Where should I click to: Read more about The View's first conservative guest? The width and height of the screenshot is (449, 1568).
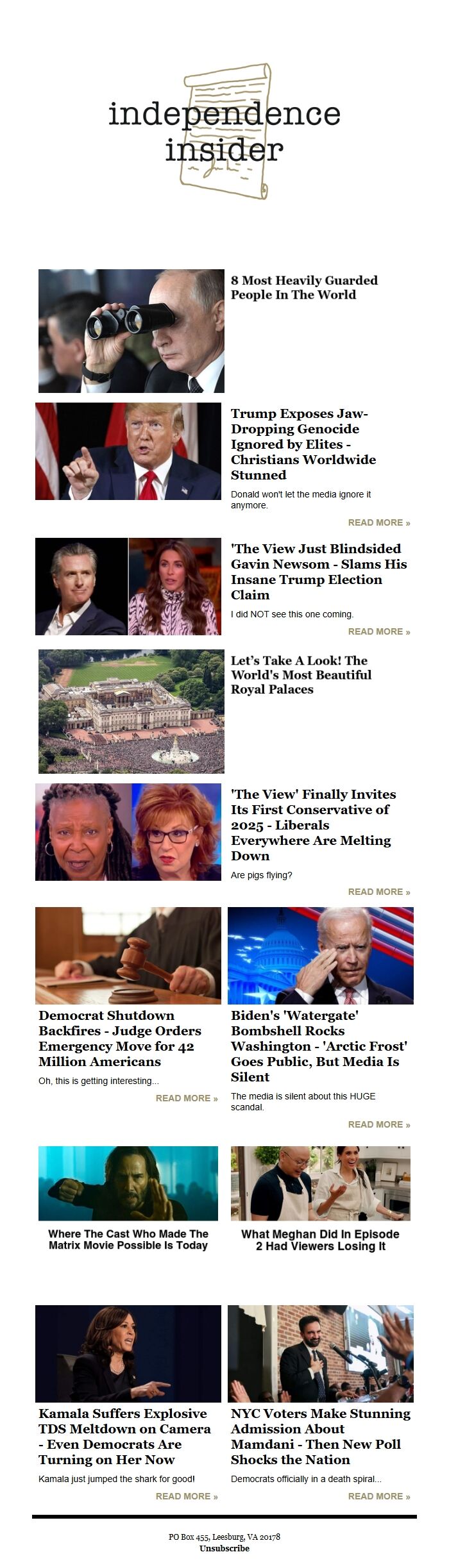(x=378, y=892)
